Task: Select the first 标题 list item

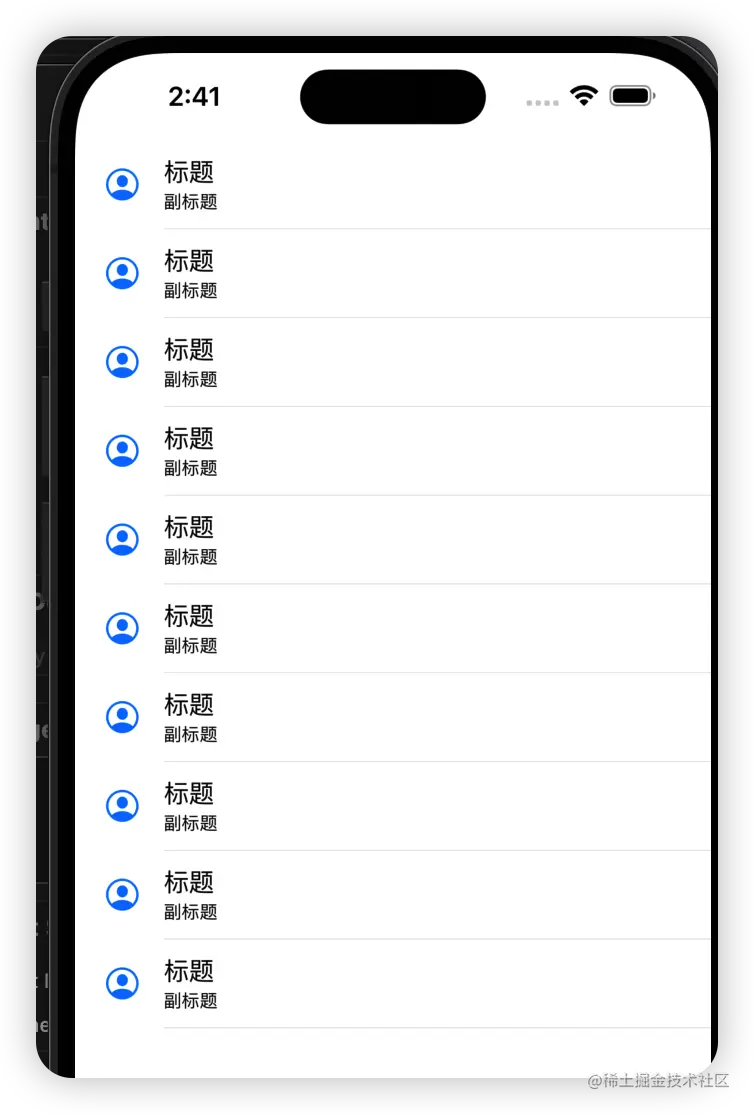Action: (189, 173)
